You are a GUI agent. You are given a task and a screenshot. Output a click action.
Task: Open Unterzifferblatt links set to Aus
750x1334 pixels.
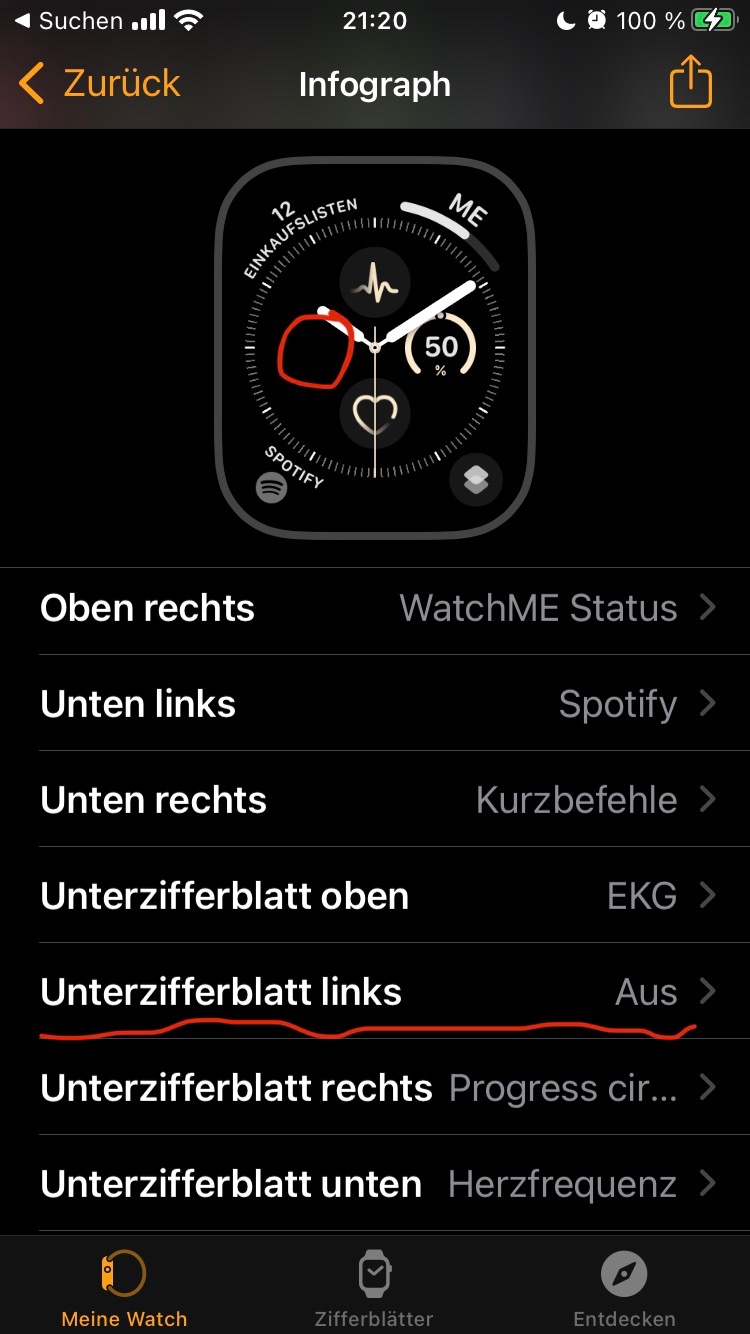pyautogui.click(x=375, y=992)
